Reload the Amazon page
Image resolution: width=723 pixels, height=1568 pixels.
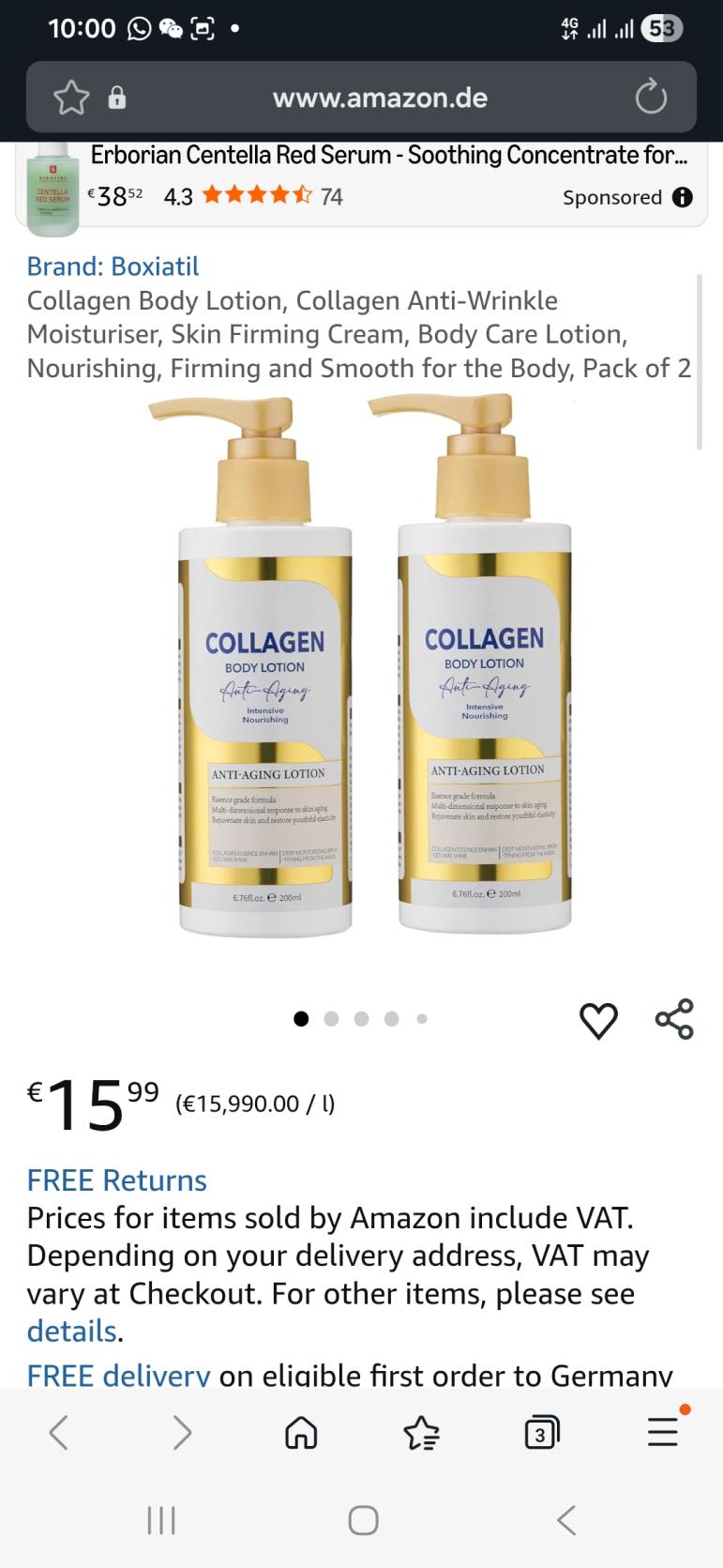coord(650,98)
